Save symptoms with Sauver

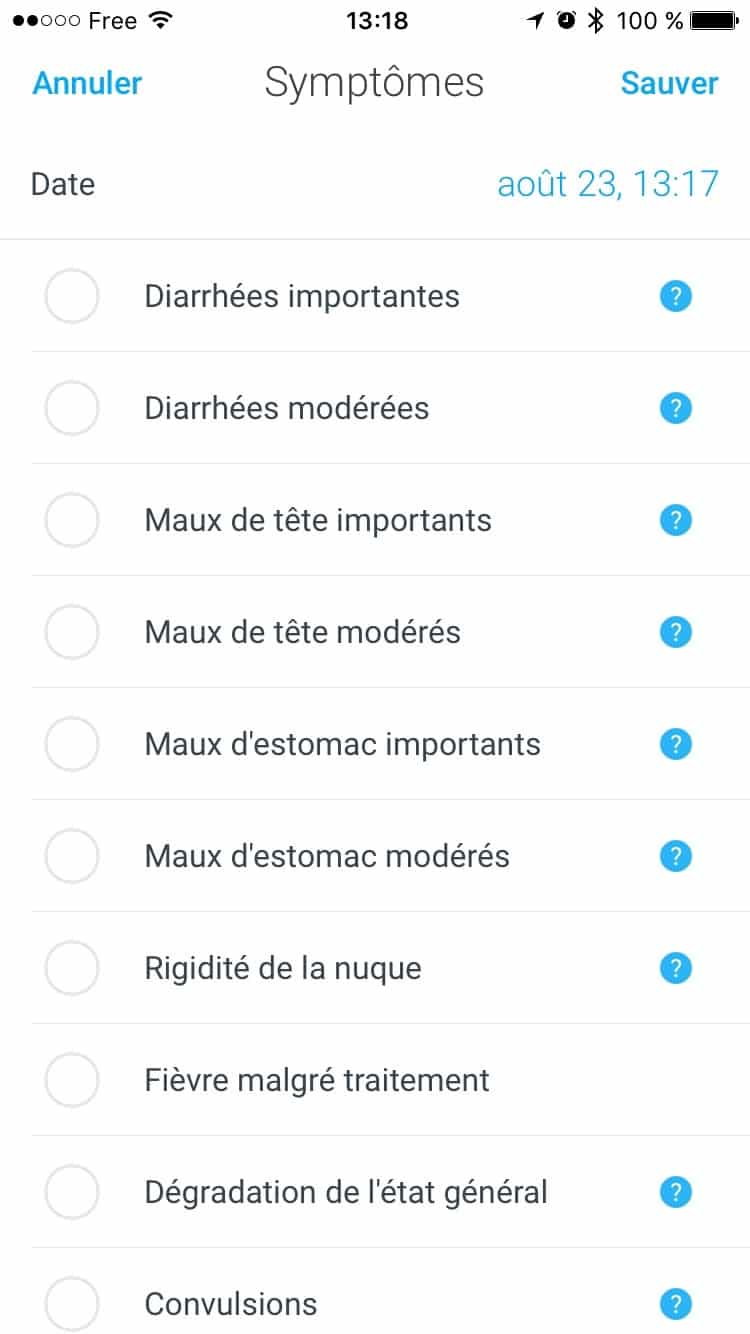tap(669, 83)
